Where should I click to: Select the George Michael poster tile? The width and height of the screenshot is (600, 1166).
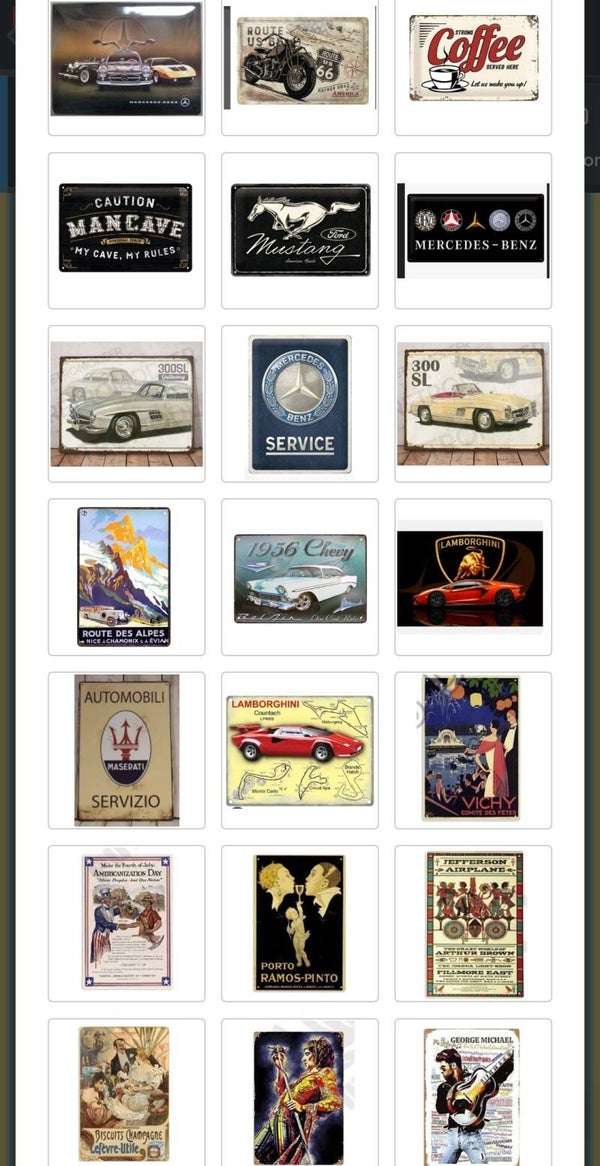(x=473, y=1095)
